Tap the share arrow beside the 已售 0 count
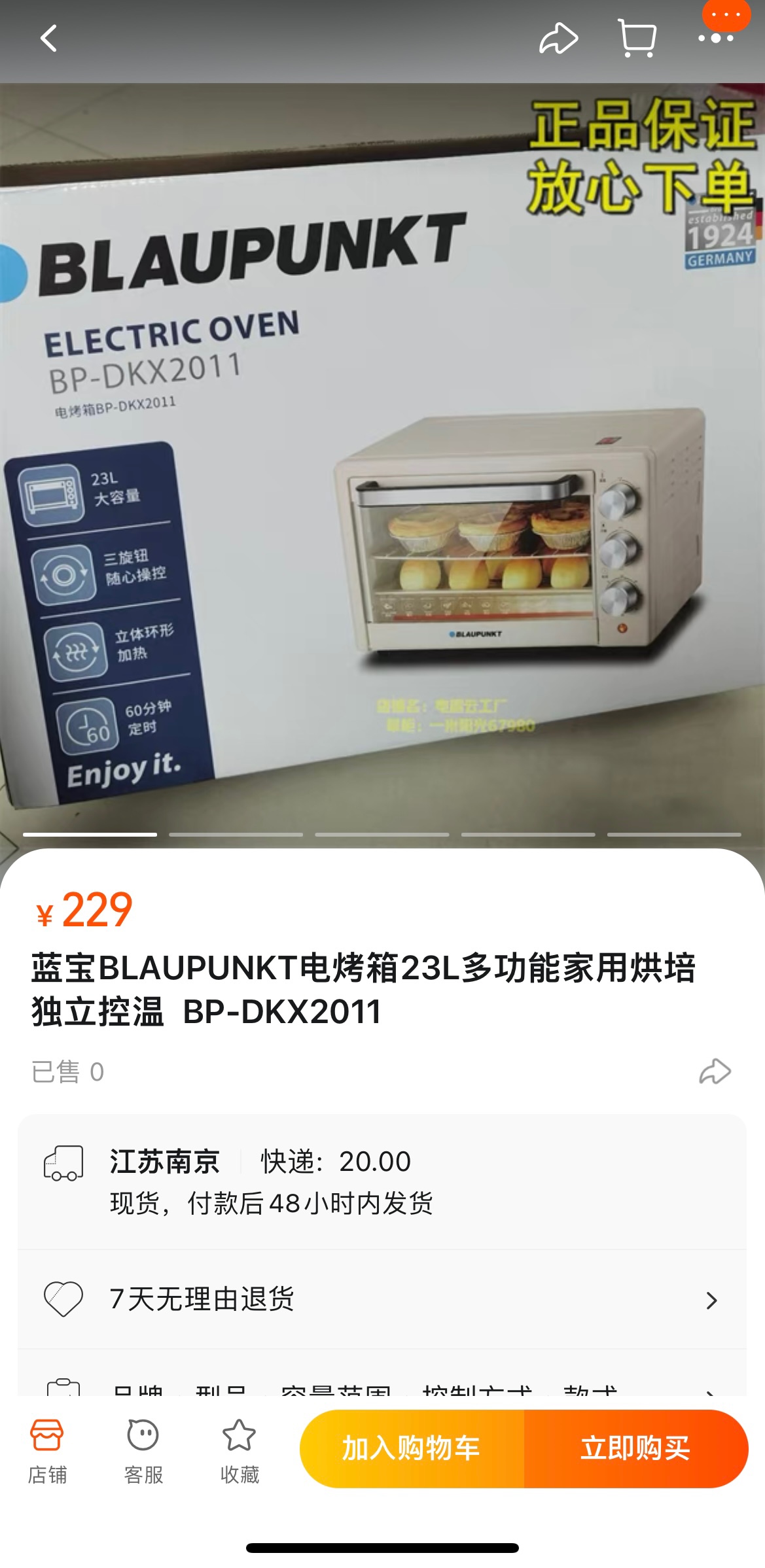765x1568 pixels. (715, 1071)
